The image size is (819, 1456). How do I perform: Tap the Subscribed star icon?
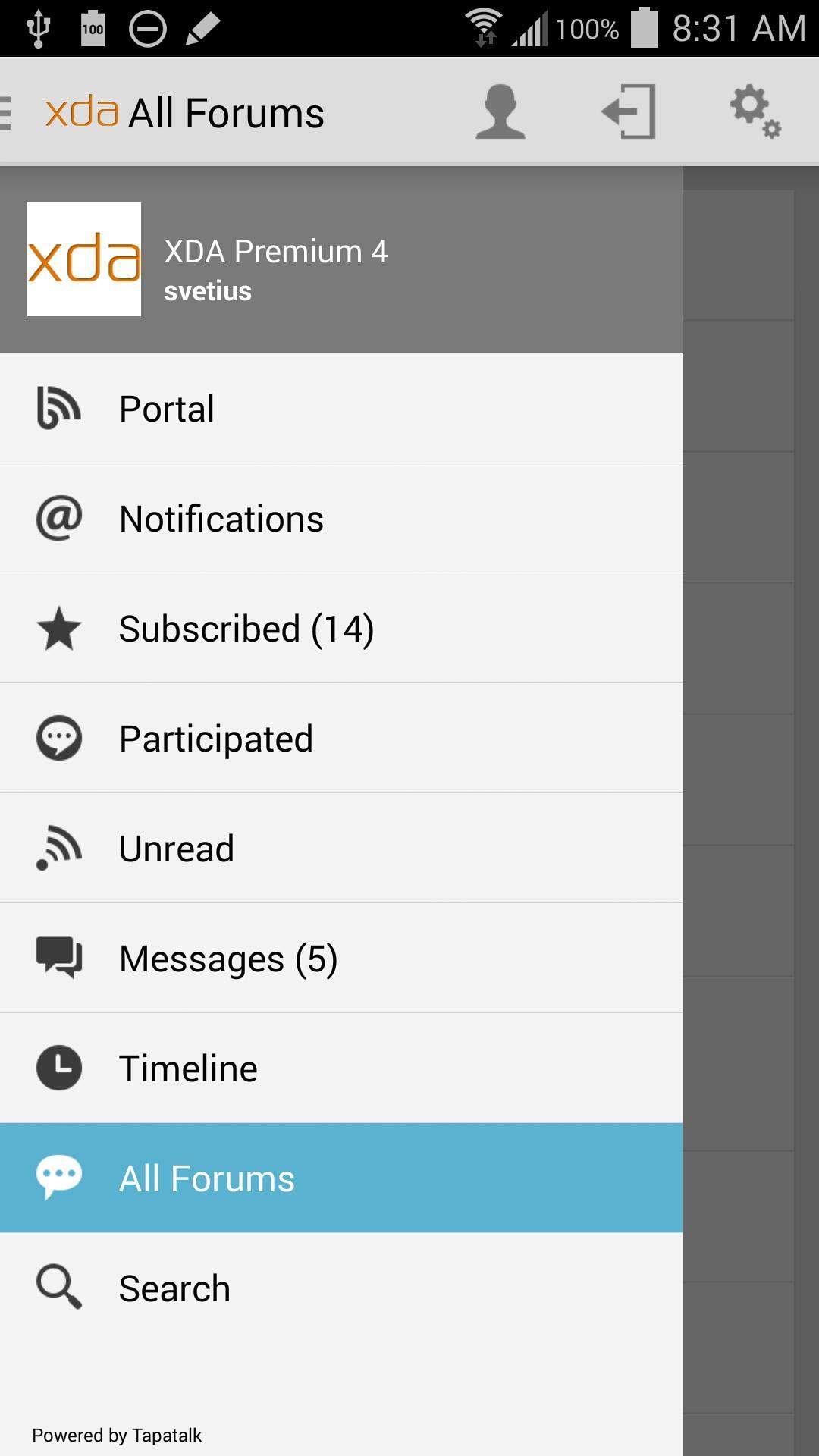(x=59, y=627)
